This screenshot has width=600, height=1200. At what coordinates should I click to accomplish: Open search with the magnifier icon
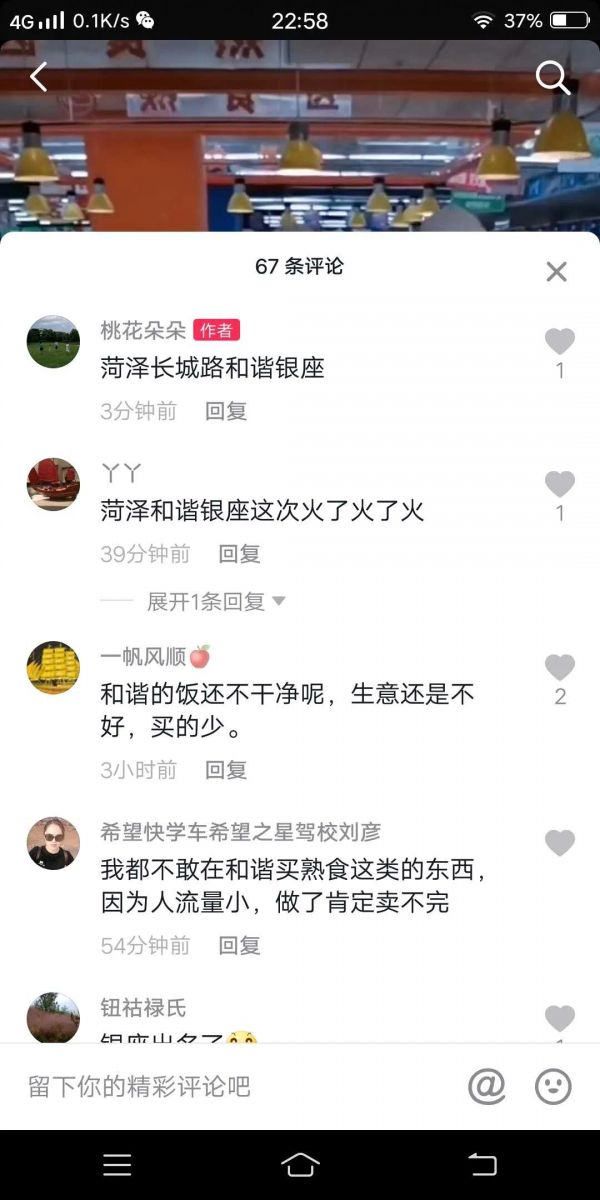pos(553,77)
